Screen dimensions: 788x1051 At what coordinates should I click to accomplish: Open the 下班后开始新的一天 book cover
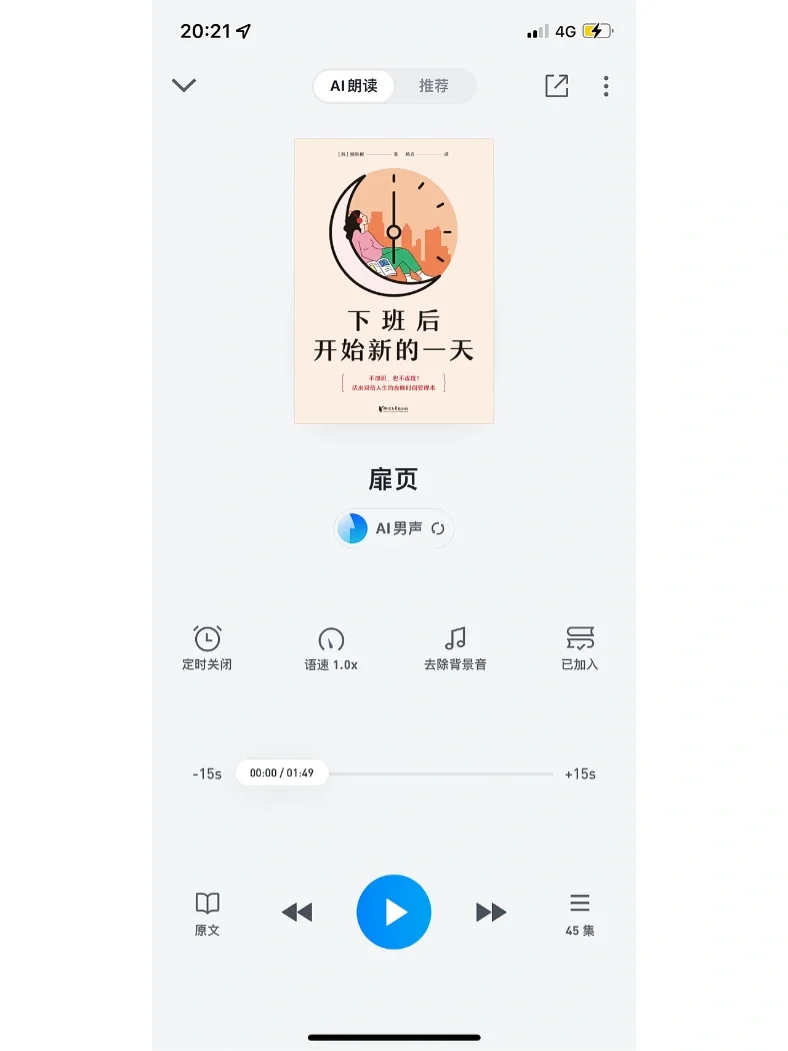(394, 281)
